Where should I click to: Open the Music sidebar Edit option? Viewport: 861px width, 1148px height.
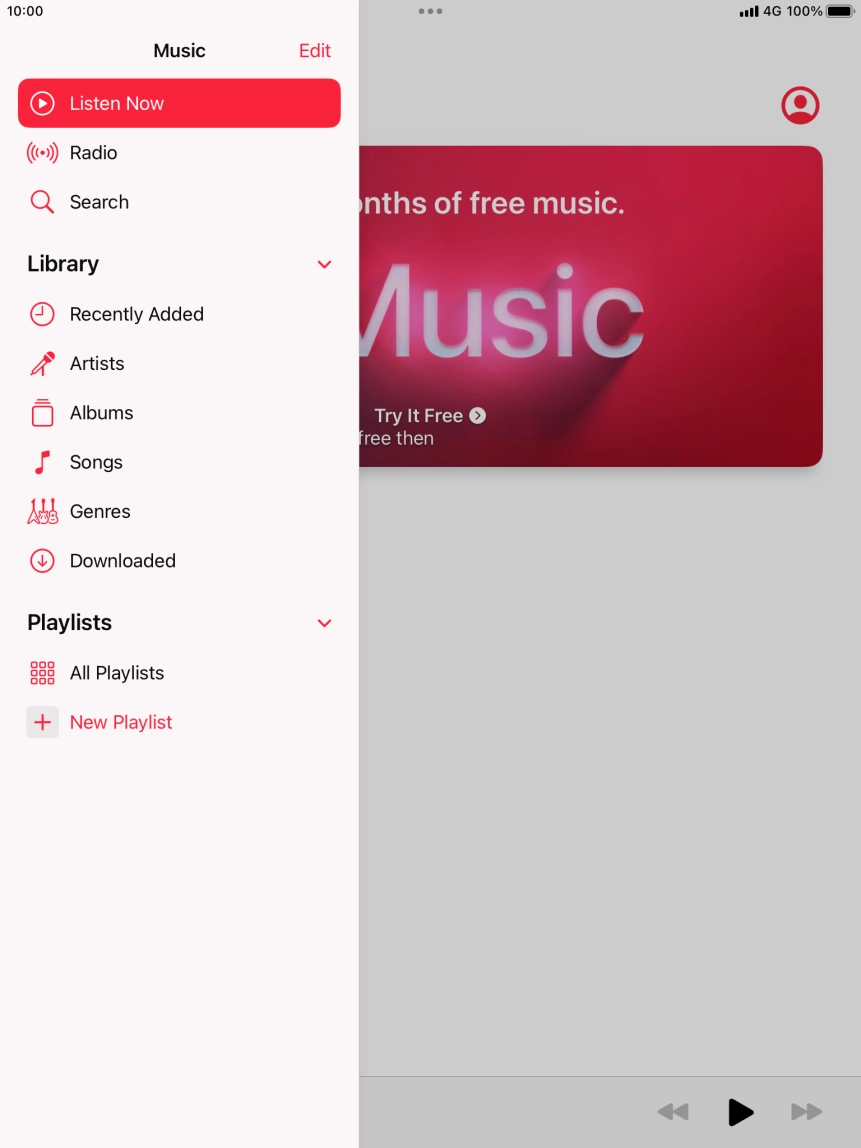point(315,51)
